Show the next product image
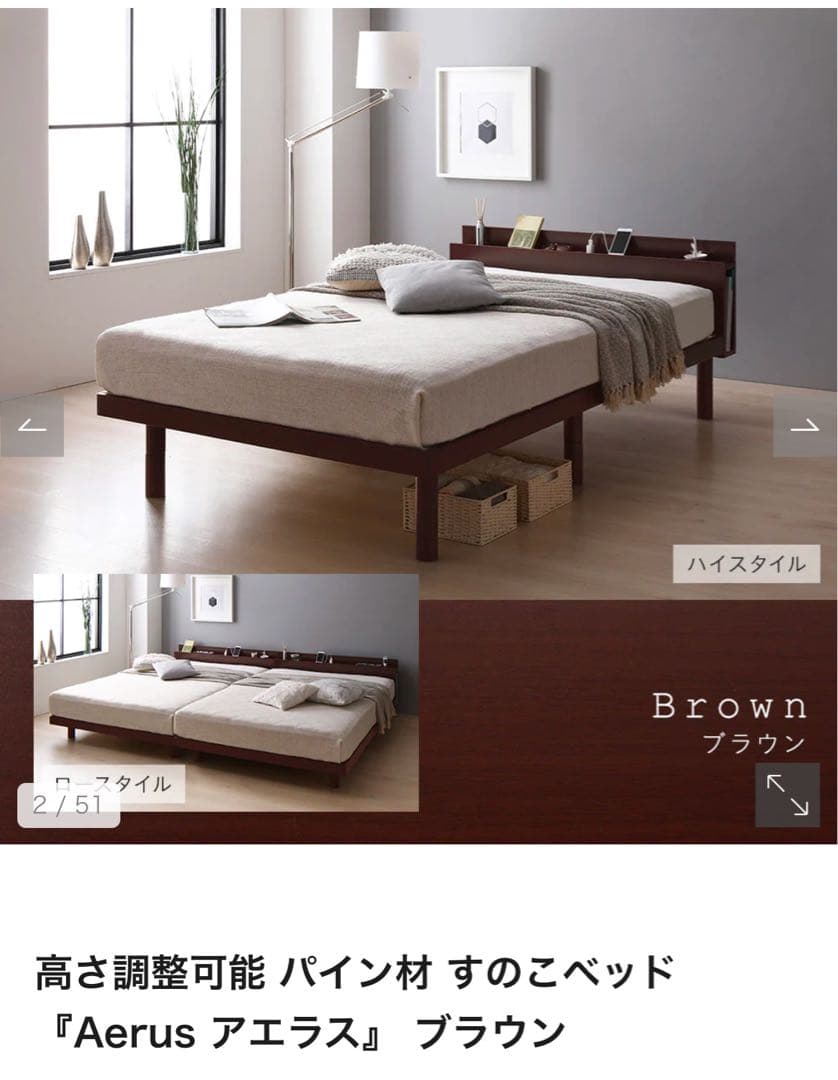Viewport: 838px width, 1080px height. point(805,427)
